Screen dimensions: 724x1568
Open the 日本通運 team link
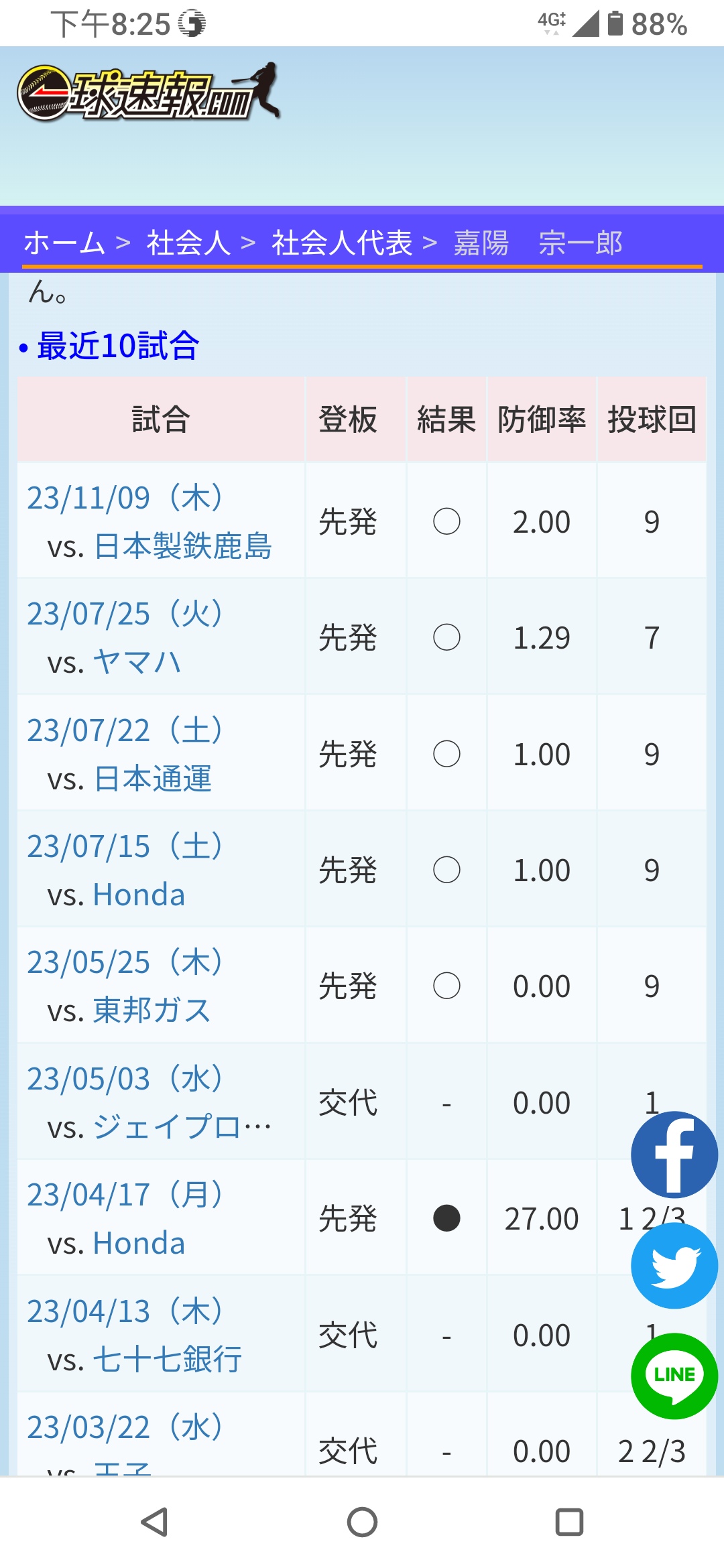pos(153,779)
